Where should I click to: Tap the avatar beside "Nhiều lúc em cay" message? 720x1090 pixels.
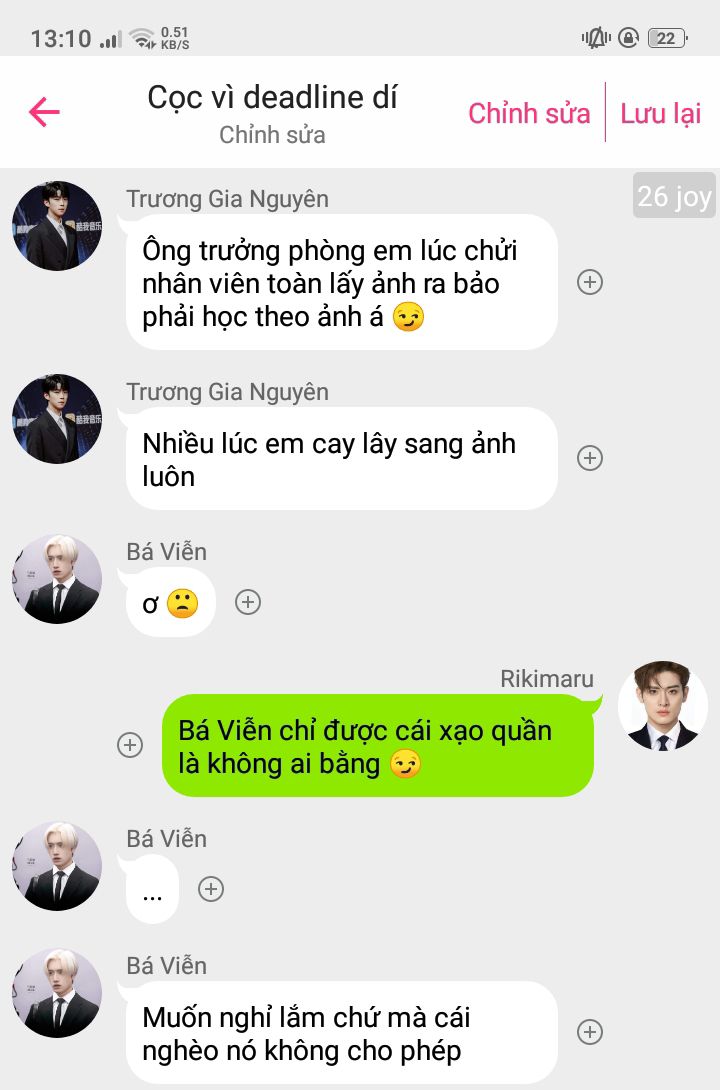pos(57,419)
